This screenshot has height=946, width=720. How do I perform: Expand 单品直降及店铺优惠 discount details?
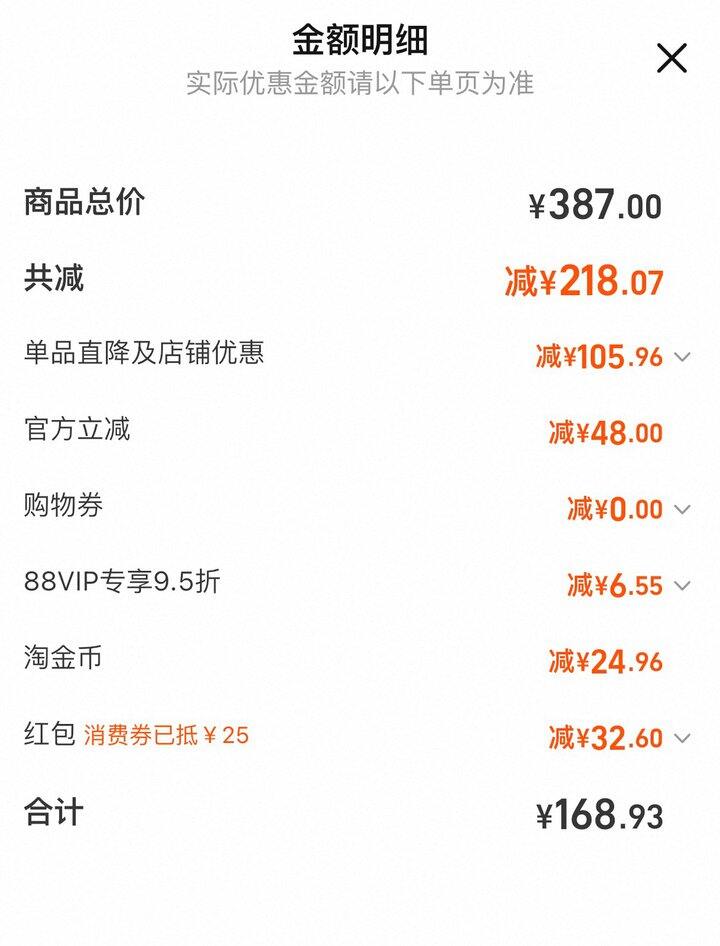pyautogui.click(x=682, y=357)
